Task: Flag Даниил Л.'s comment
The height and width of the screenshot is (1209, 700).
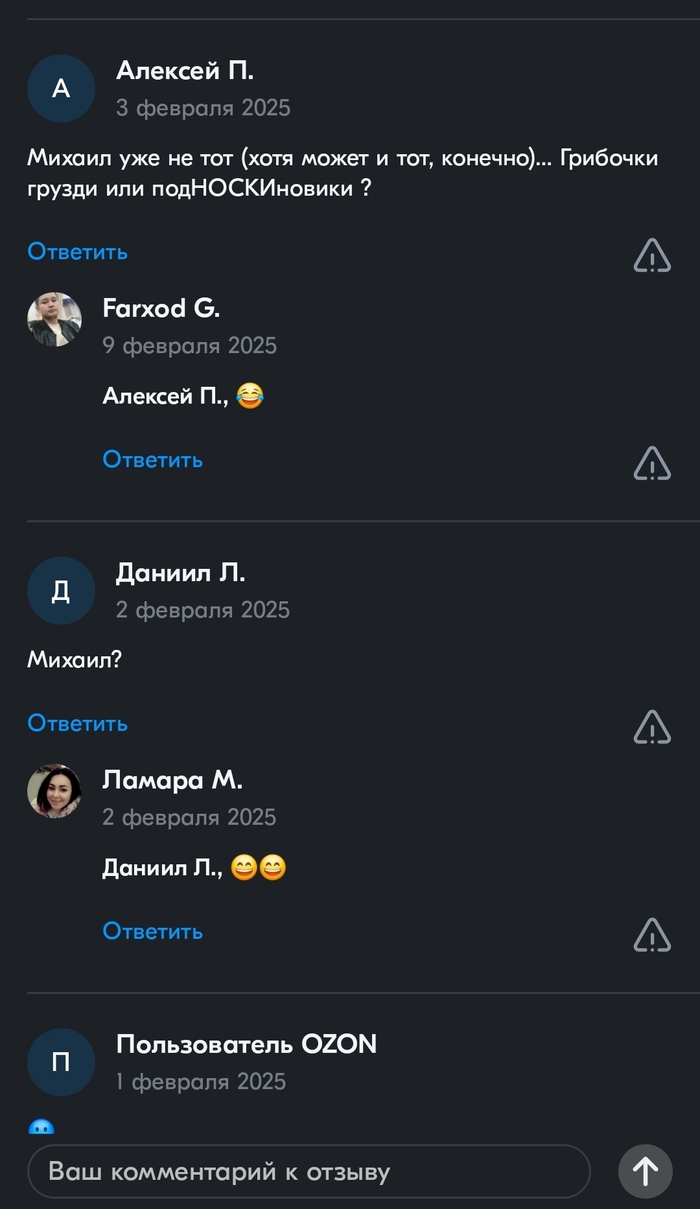Action: tap(652, 727)
